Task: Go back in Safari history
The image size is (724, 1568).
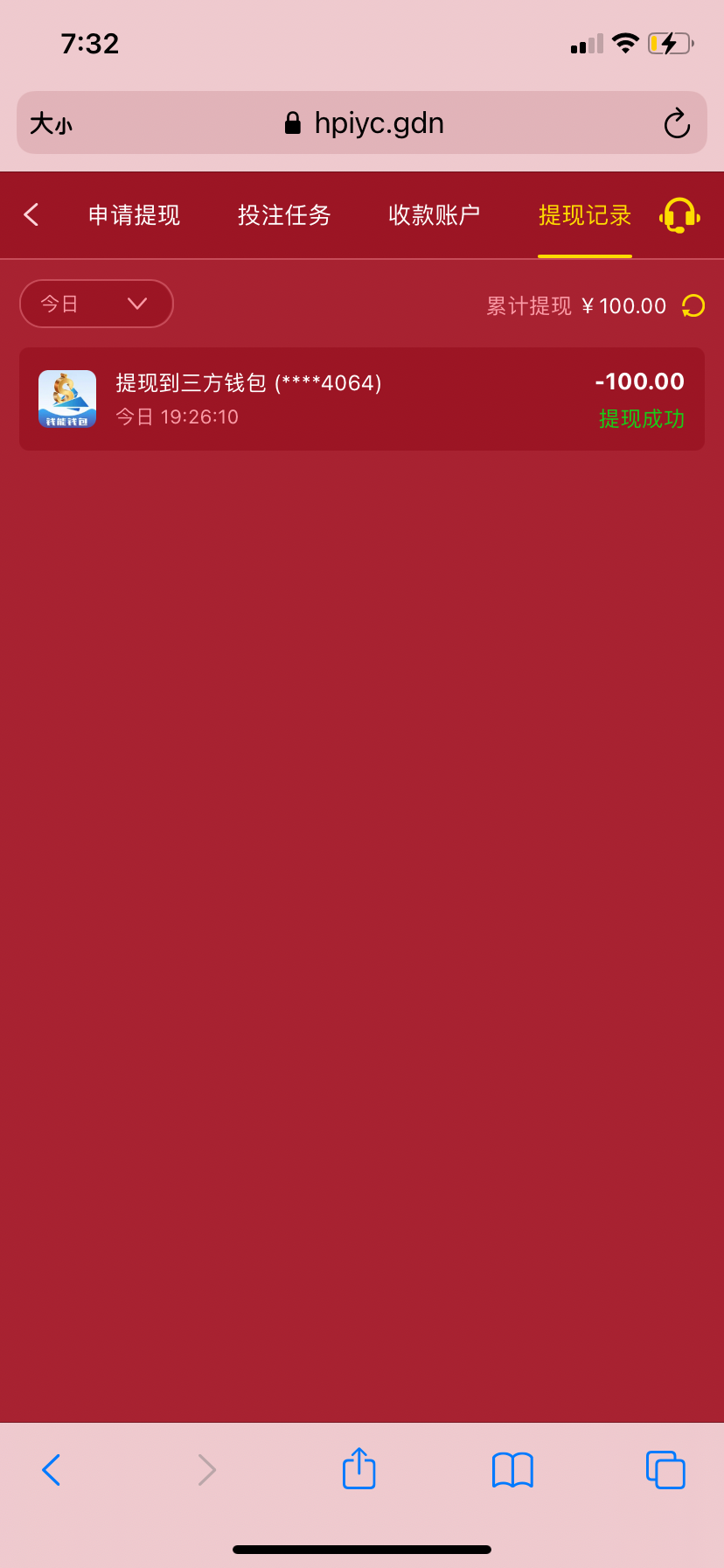Action: click(52, 1469)
